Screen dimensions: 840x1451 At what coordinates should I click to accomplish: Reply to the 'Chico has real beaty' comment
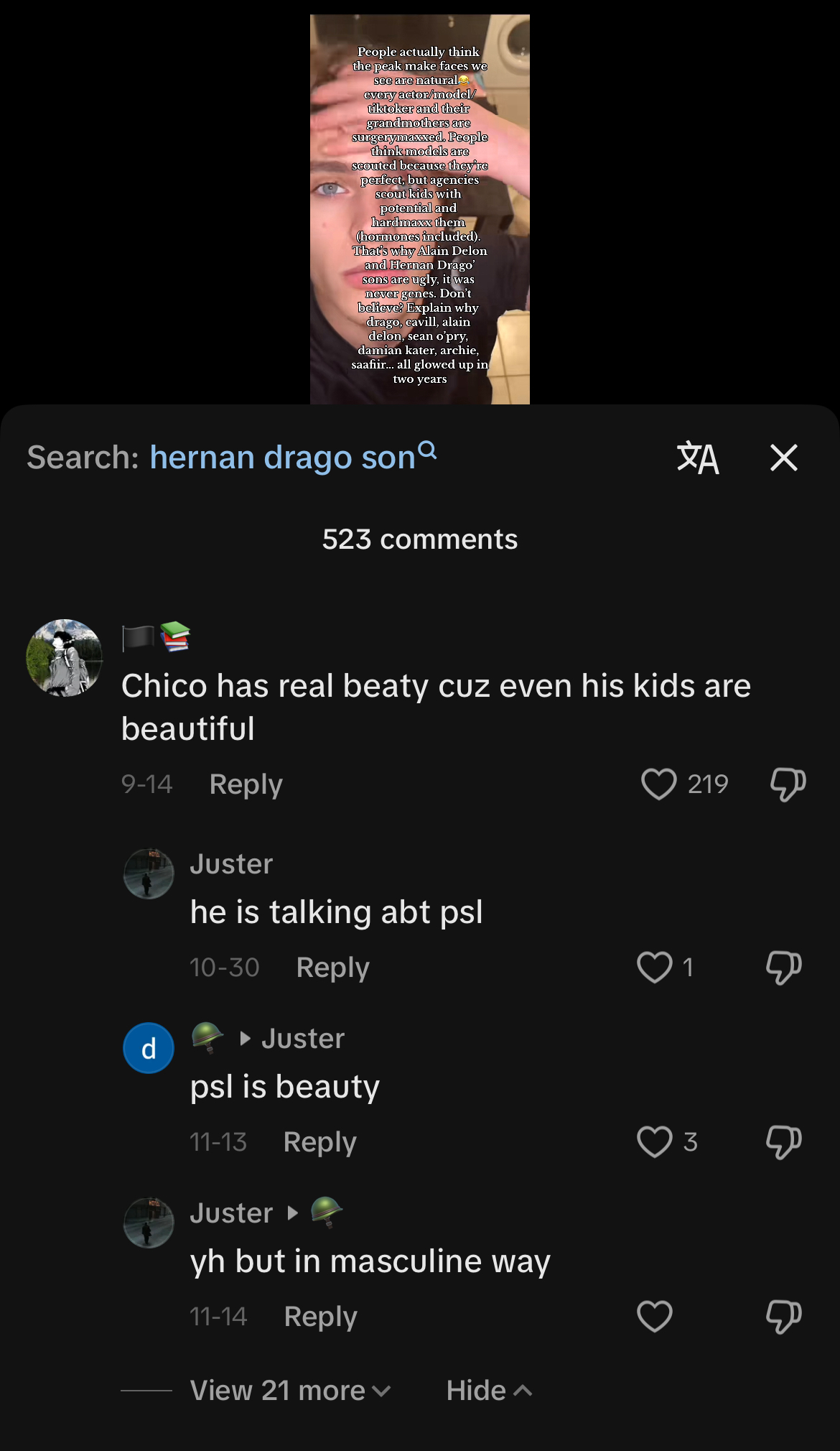[246, 784]
